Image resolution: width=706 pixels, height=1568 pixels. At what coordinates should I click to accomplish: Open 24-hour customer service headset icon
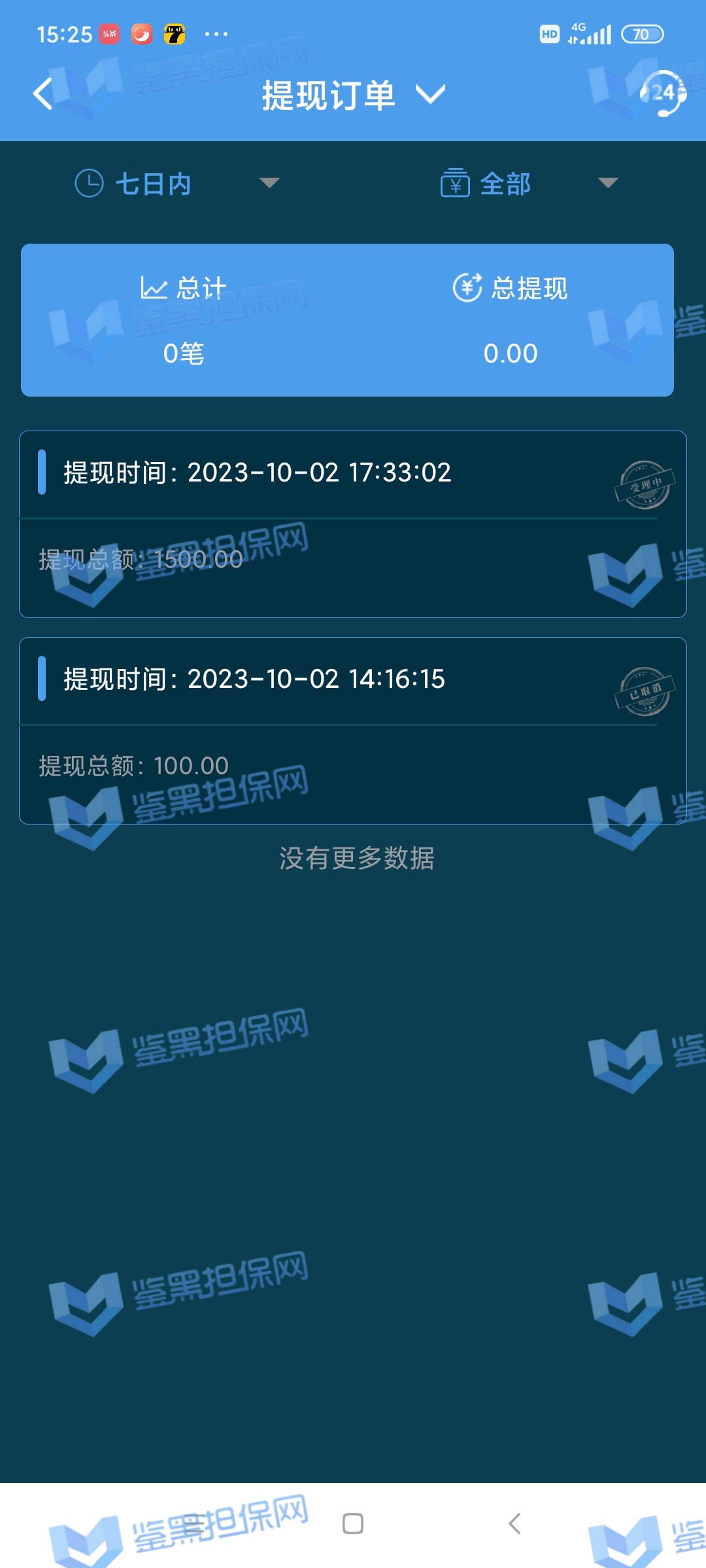point(663,93)
